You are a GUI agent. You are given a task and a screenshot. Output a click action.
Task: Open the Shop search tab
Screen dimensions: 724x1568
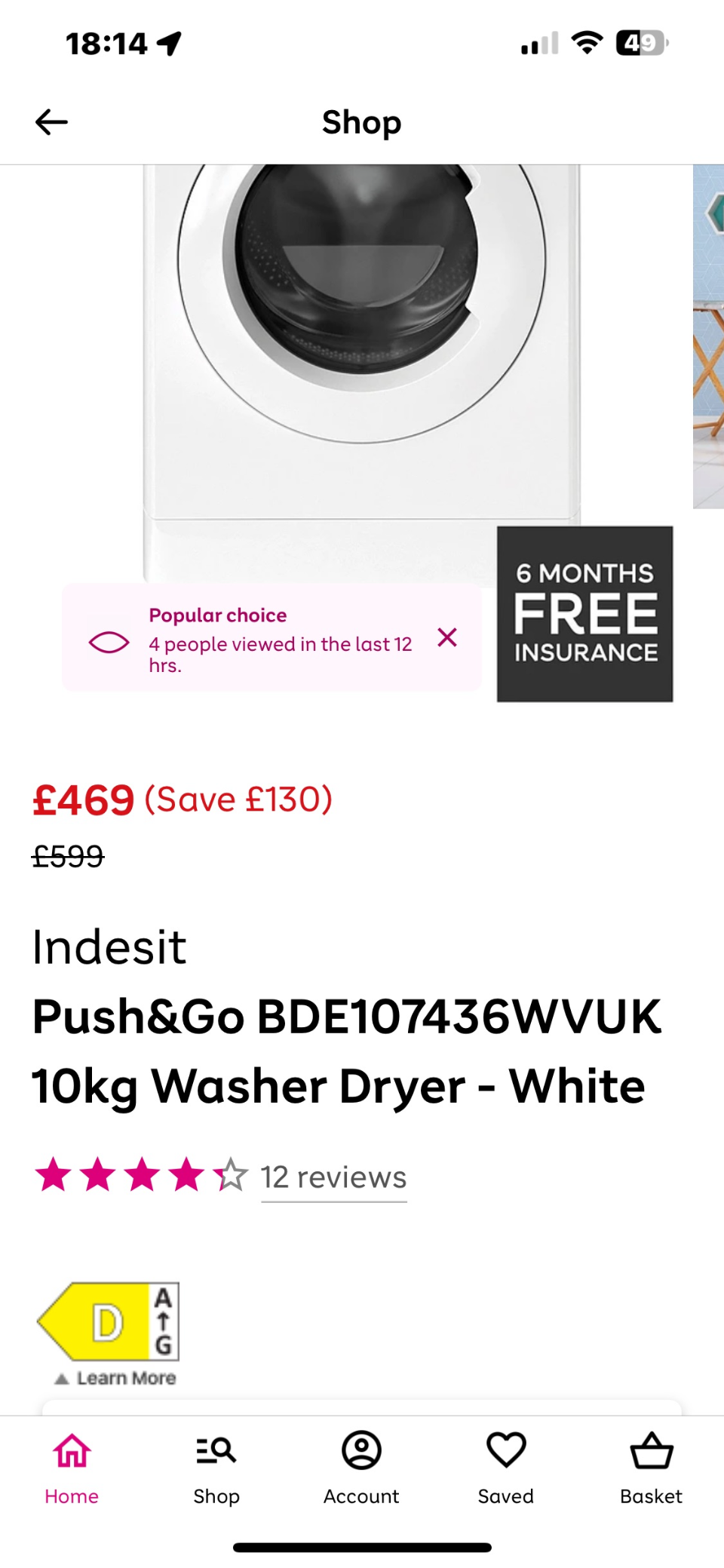[216, 1467]
